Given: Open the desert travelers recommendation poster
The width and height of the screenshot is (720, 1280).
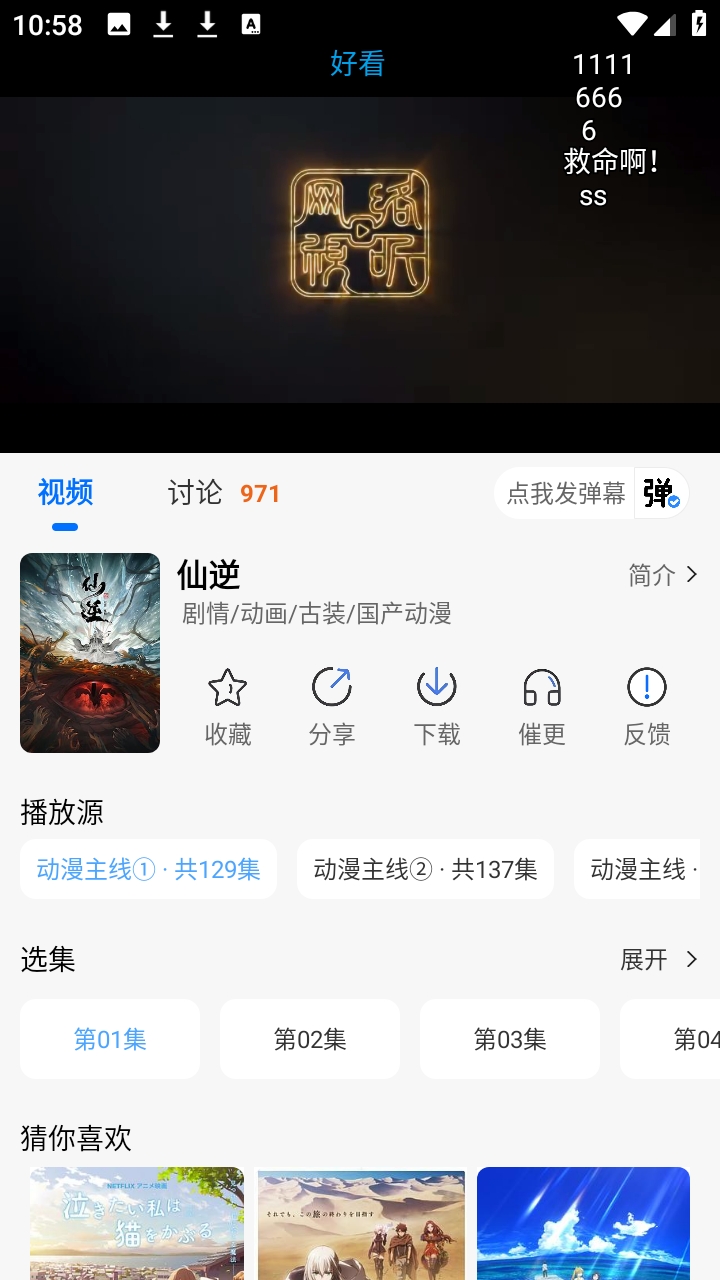Looking at the screenshot, I should (x=361, y=1223).
